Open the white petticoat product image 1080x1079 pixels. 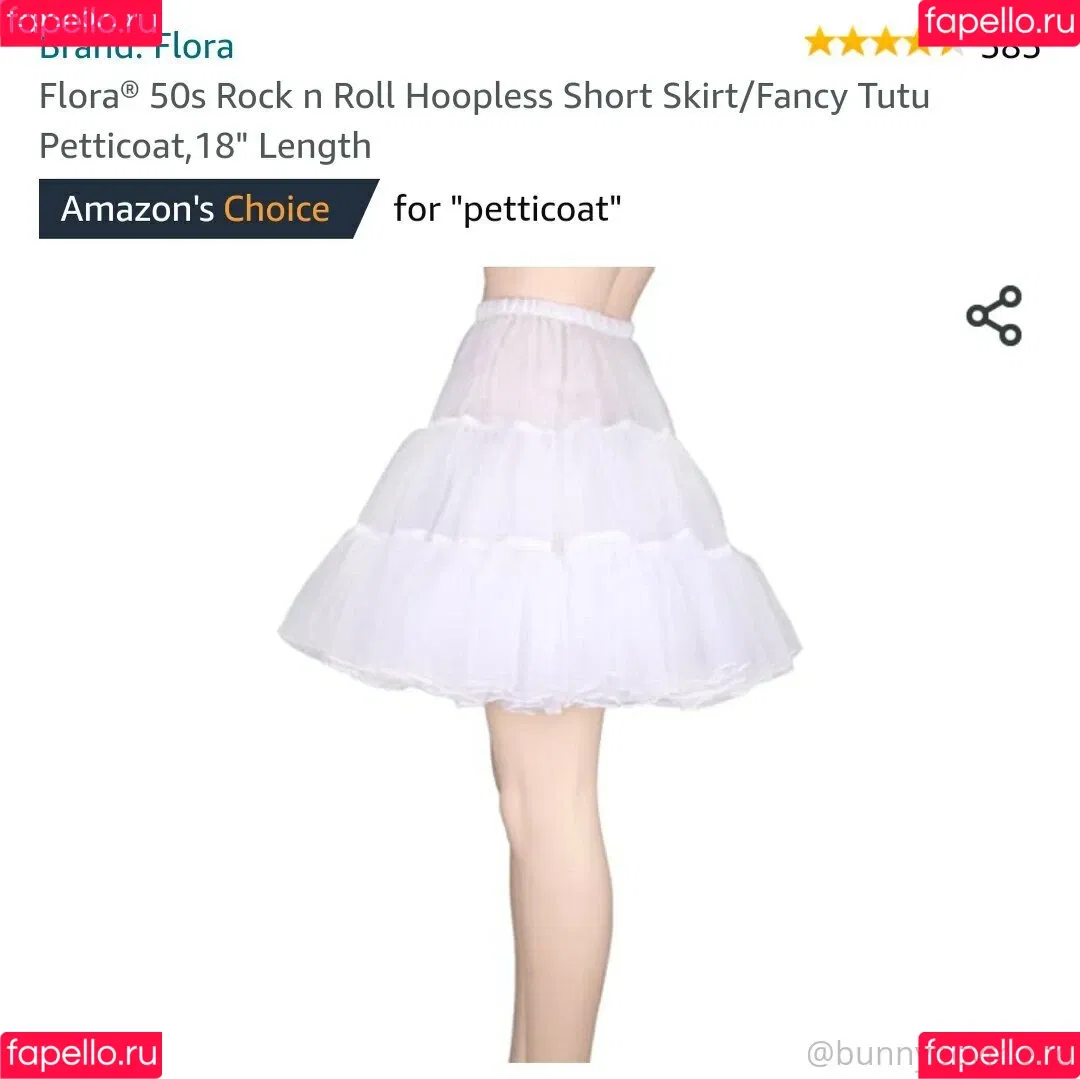pos(540,560)
